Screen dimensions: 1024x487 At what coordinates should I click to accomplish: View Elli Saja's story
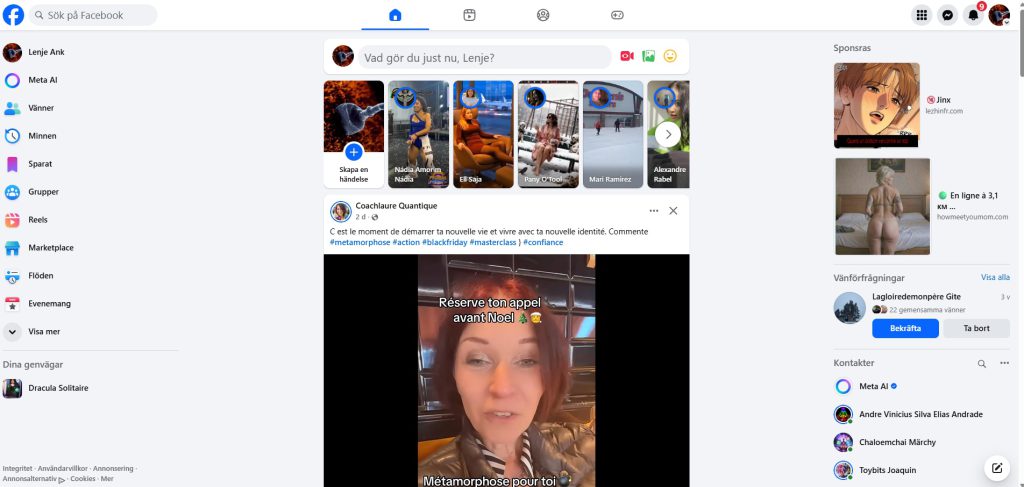point(483,134)
